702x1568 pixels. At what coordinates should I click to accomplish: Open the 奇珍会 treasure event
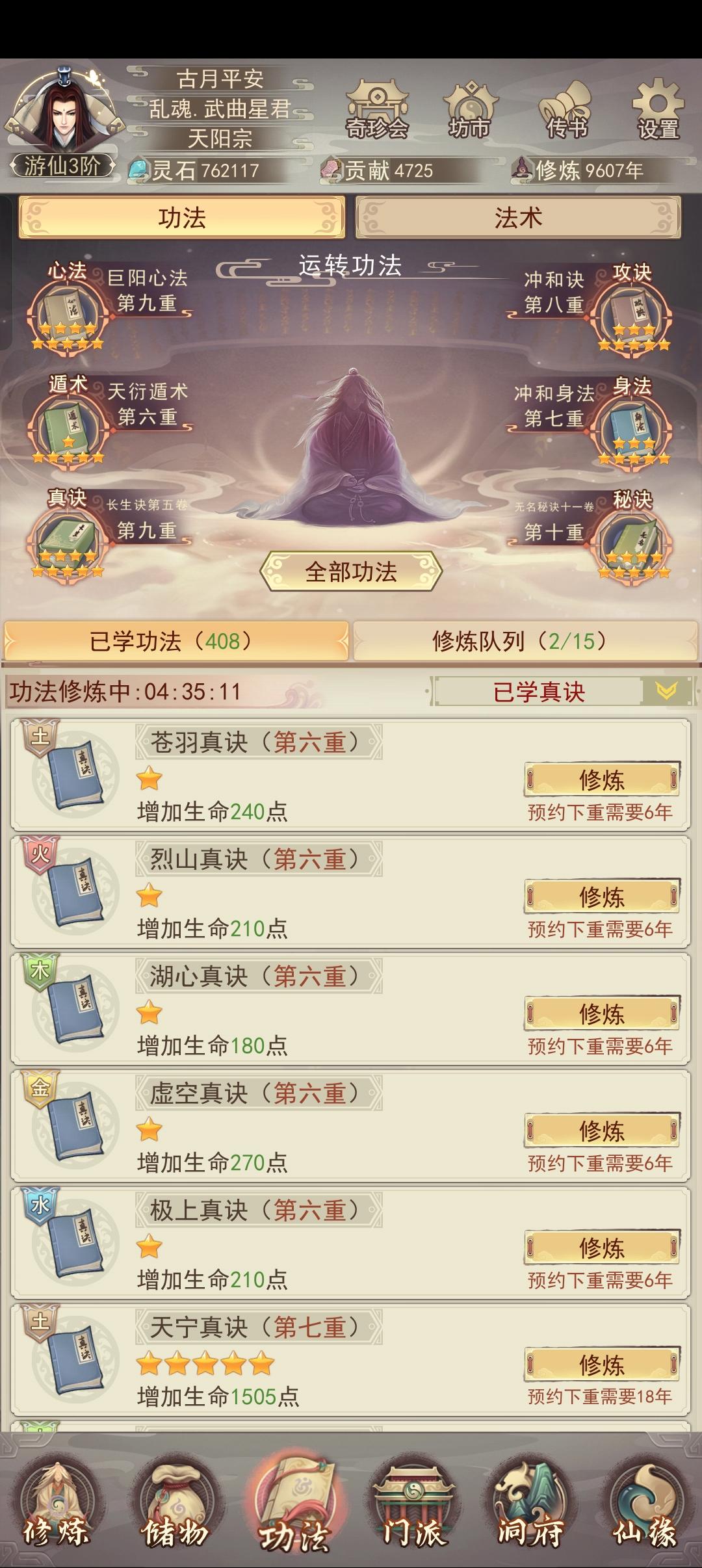tap(376, 111)
